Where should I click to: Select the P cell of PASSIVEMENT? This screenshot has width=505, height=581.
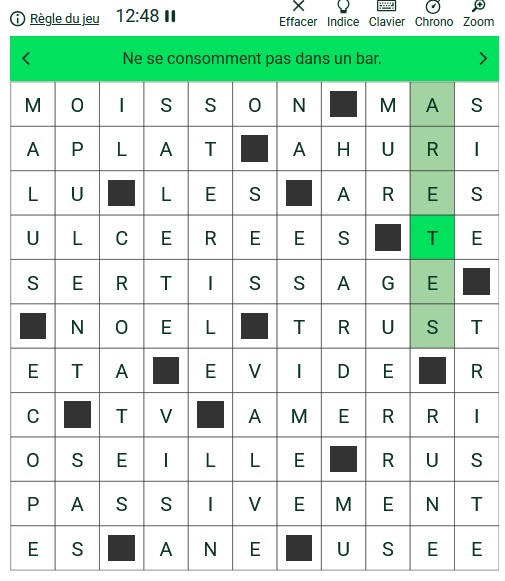coord(33,504)
